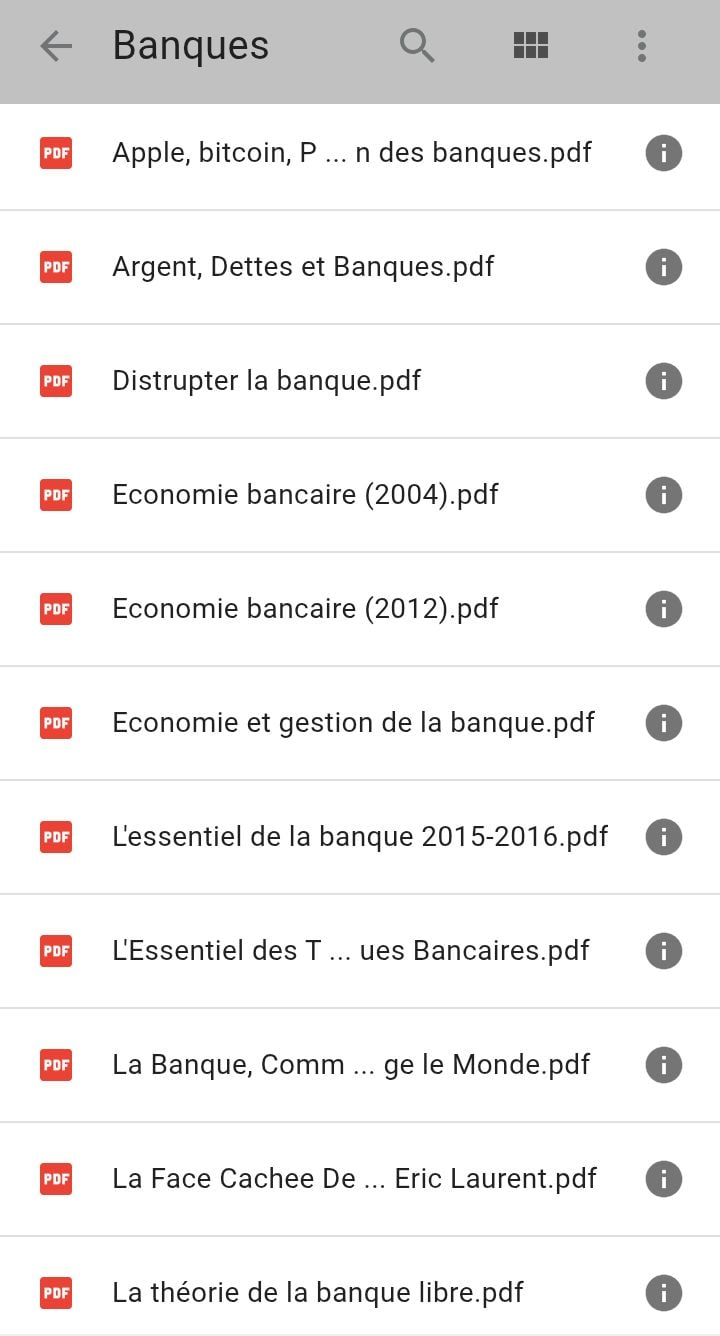View details of Economie bancaire (2012).pdf

pos(664,609)
